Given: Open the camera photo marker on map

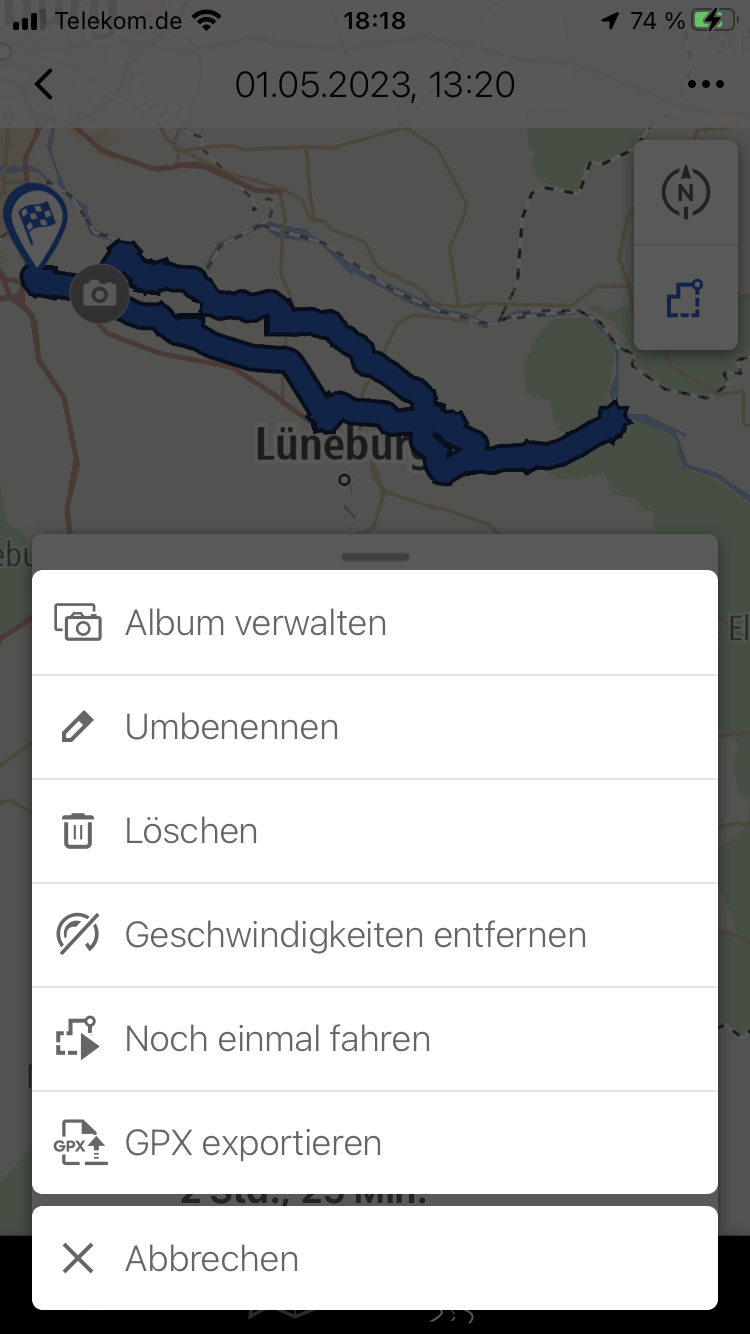Looking at the screenshot, I should pyautogui.click(x=99, y=294).
